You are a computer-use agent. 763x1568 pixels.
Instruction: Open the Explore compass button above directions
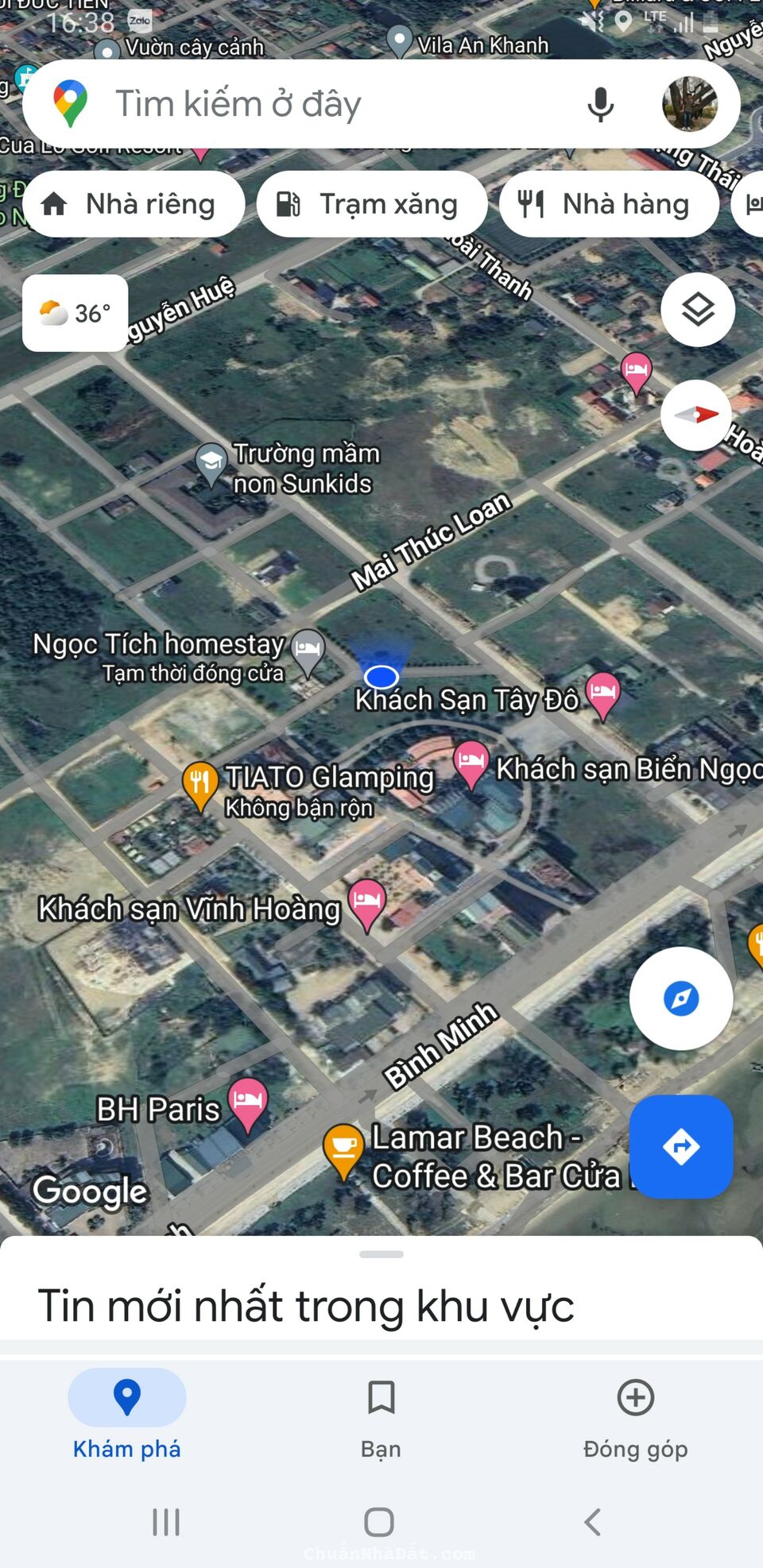click(680, 999)
